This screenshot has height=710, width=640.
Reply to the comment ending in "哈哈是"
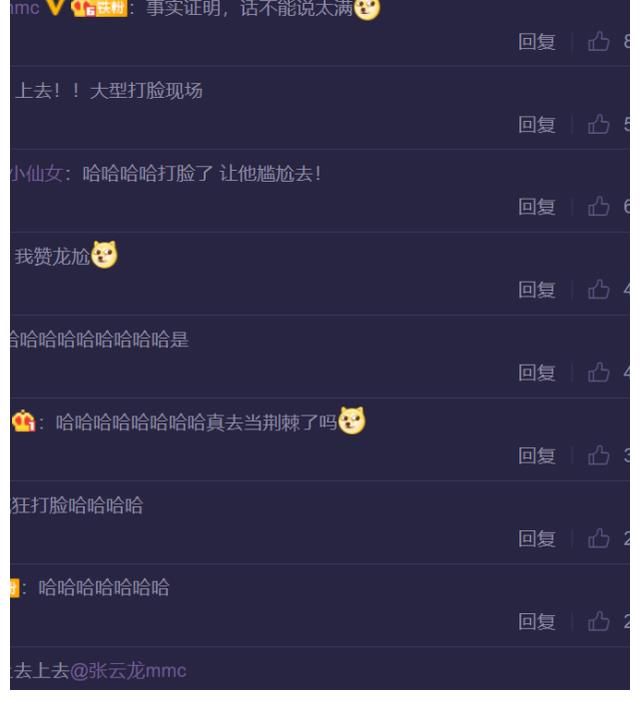click(537, 373)
